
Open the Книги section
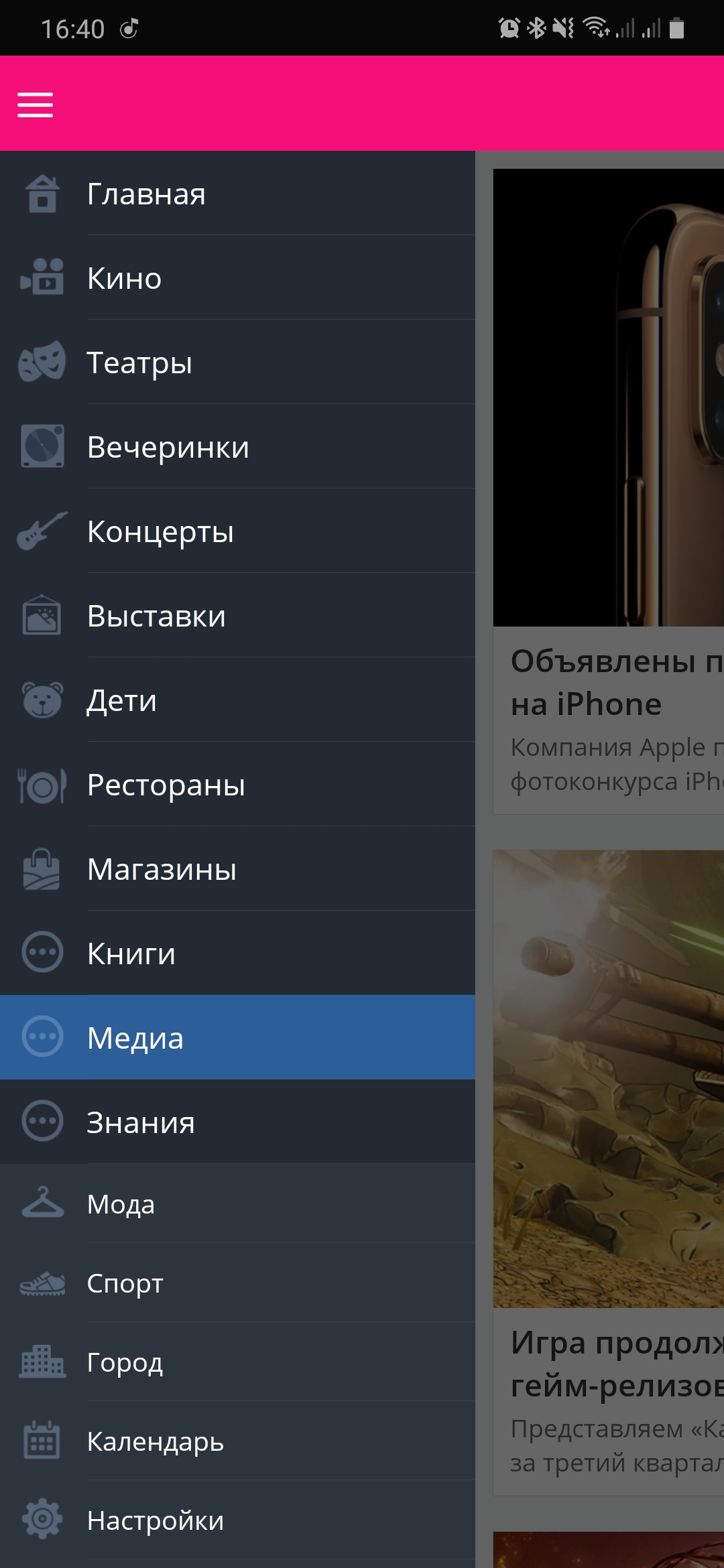(x=237, y=954)
